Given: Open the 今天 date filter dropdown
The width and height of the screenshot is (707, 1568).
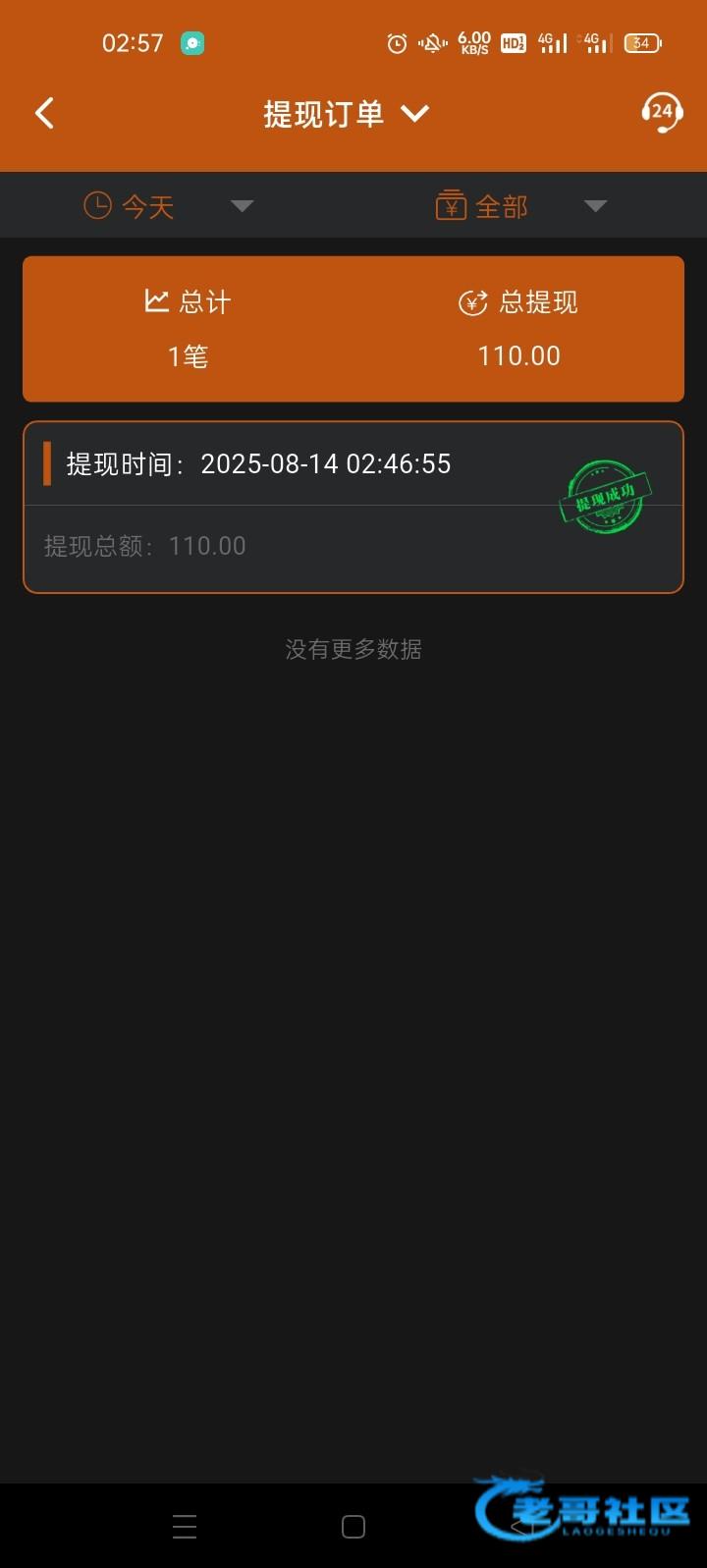Looking at the screenshot, I should point(167,206).
